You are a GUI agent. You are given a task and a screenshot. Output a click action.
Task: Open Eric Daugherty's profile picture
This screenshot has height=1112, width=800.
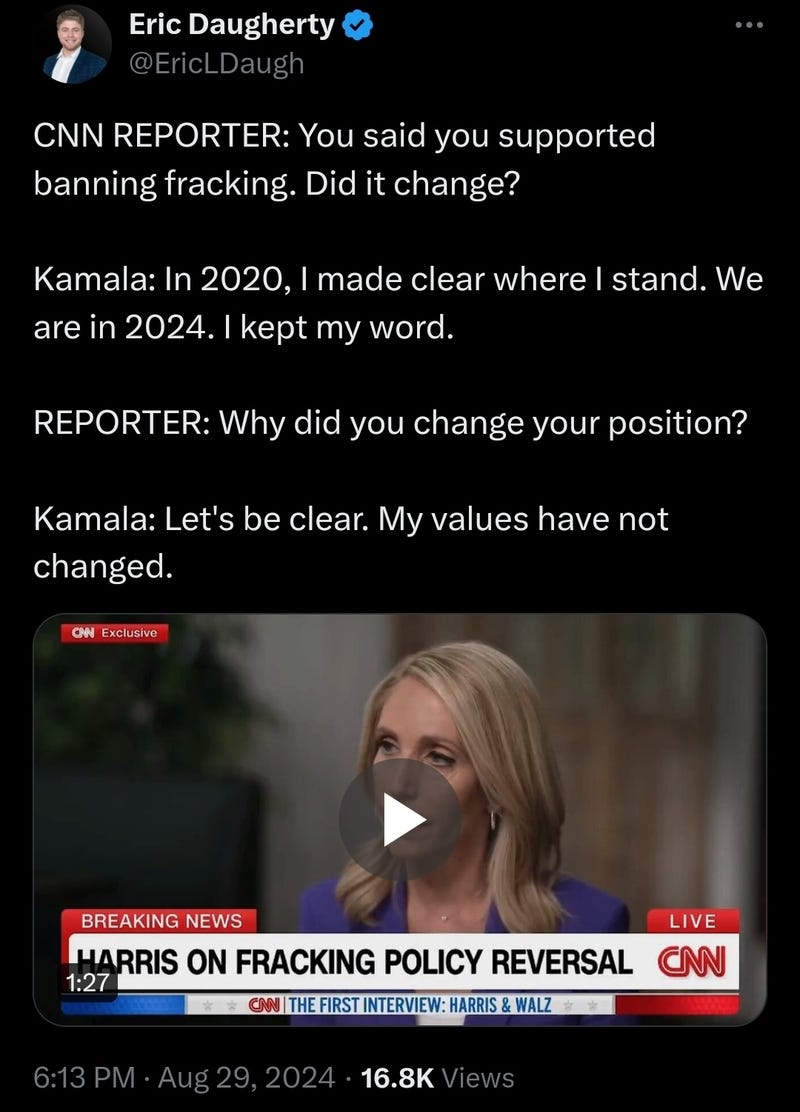pyautogui.click(x=76, y=45)
